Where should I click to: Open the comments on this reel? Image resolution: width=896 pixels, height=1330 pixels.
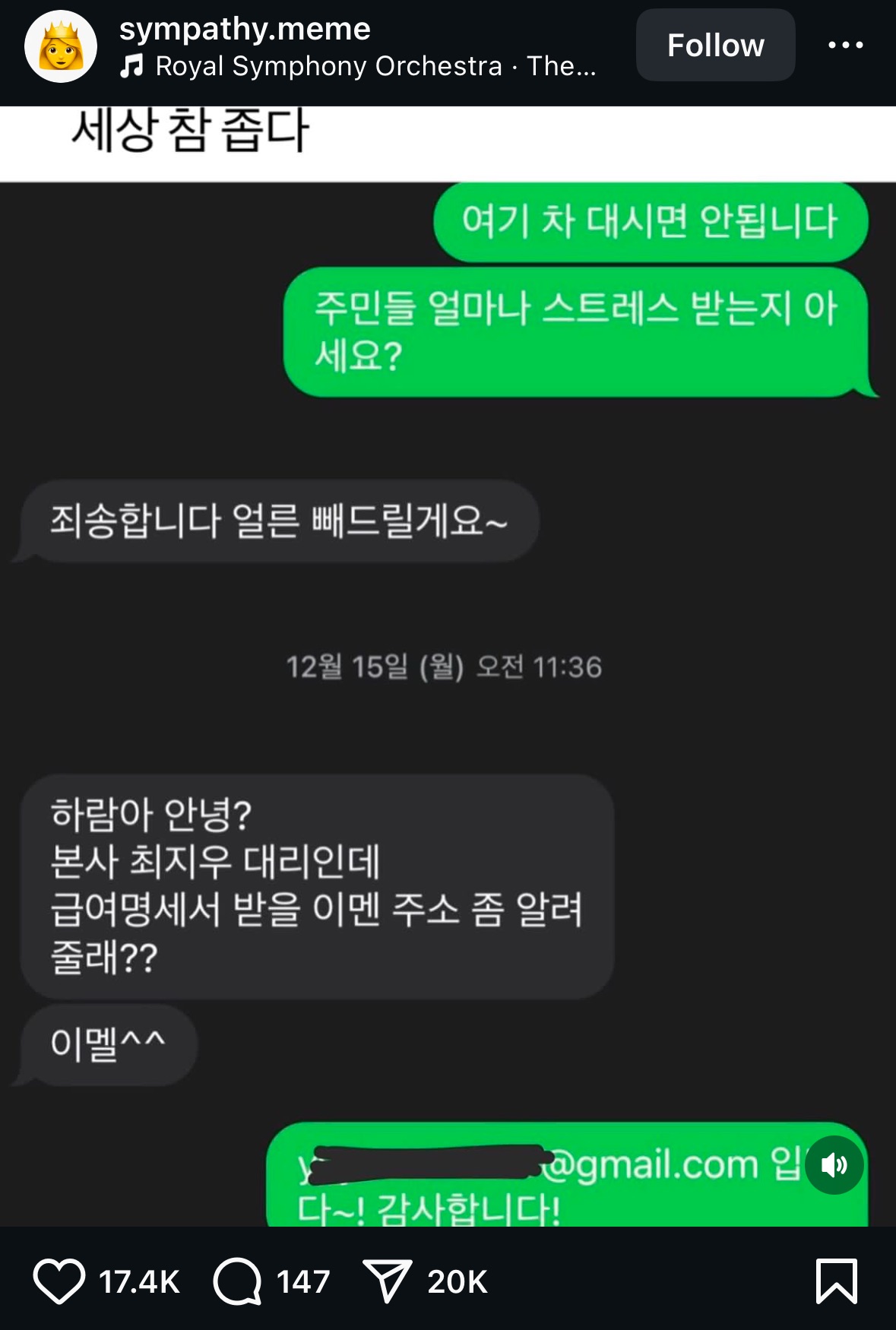(237, 1281)
